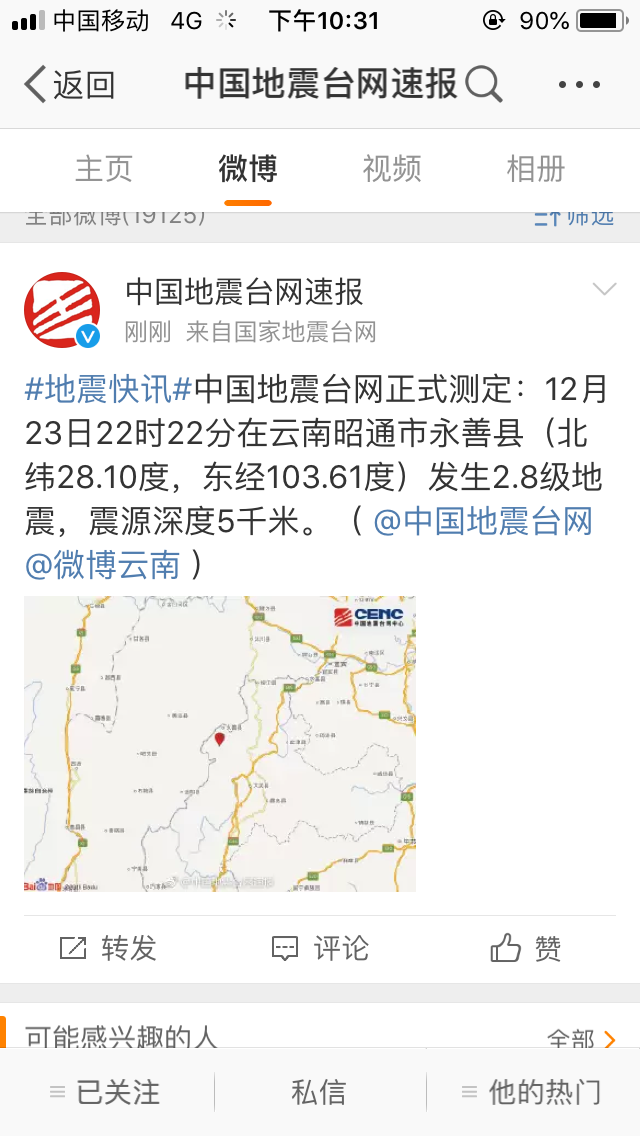Screen dimensions: 640x1136
Task: Like the post with 赞
Action: pyautogui.click(x=527, y=947)
